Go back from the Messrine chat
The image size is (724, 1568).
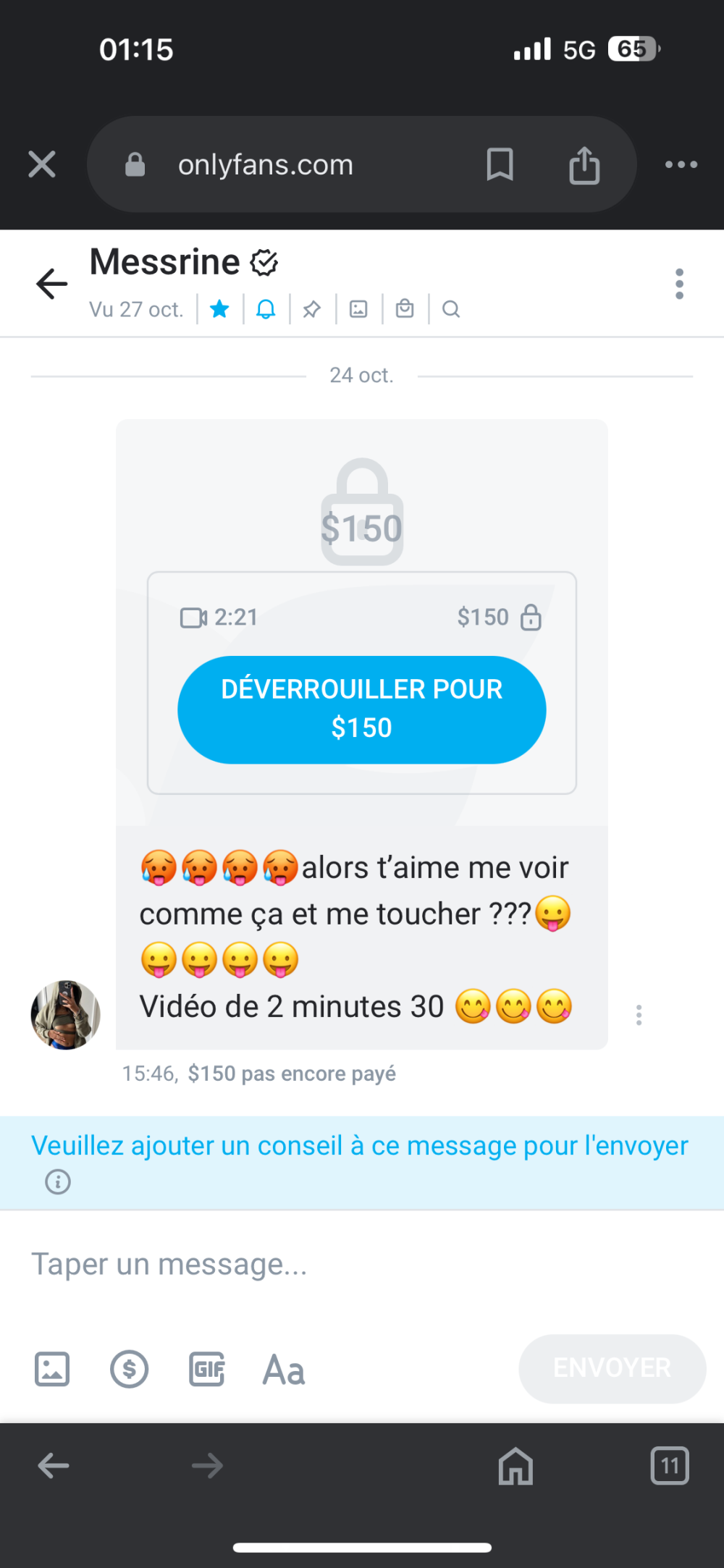(x=51, y=283)
